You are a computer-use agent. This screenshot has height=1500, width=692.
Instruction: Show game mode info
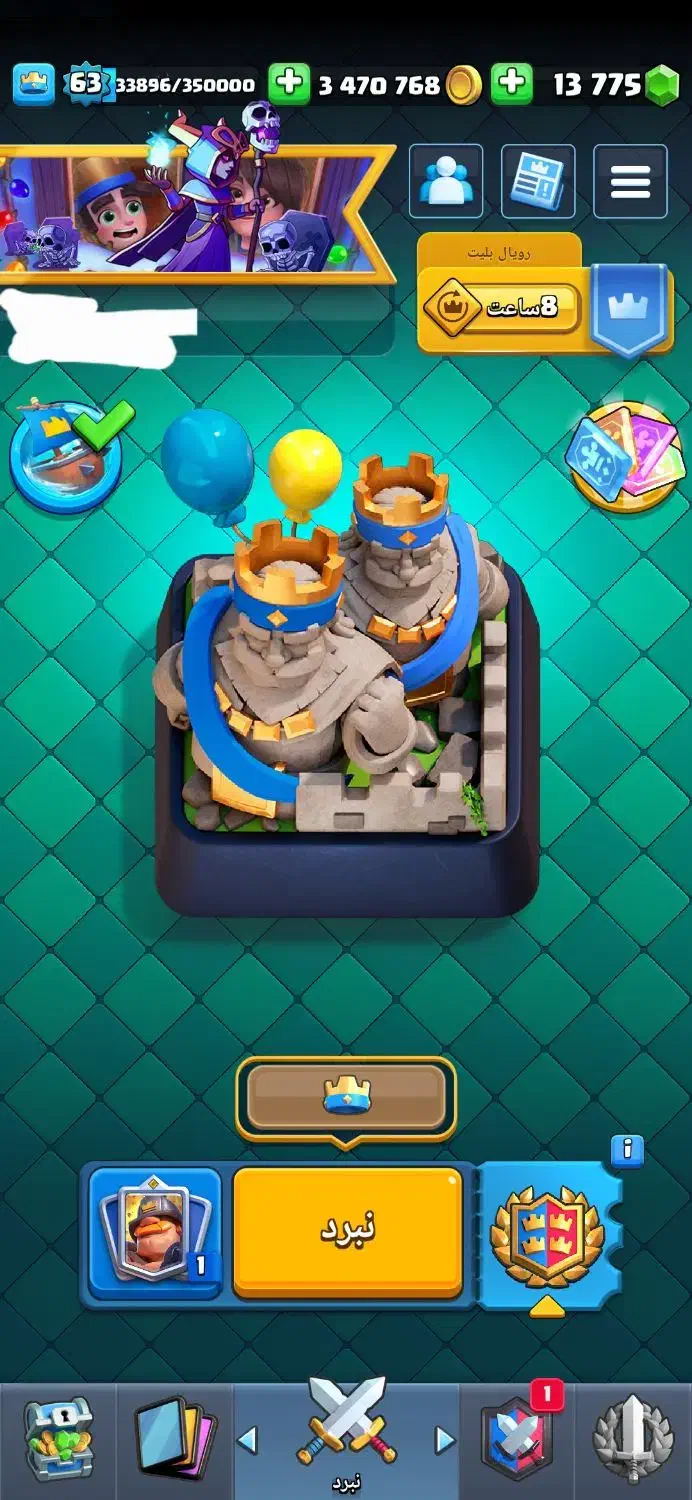pyautogui.click(x=627, y=1150)
